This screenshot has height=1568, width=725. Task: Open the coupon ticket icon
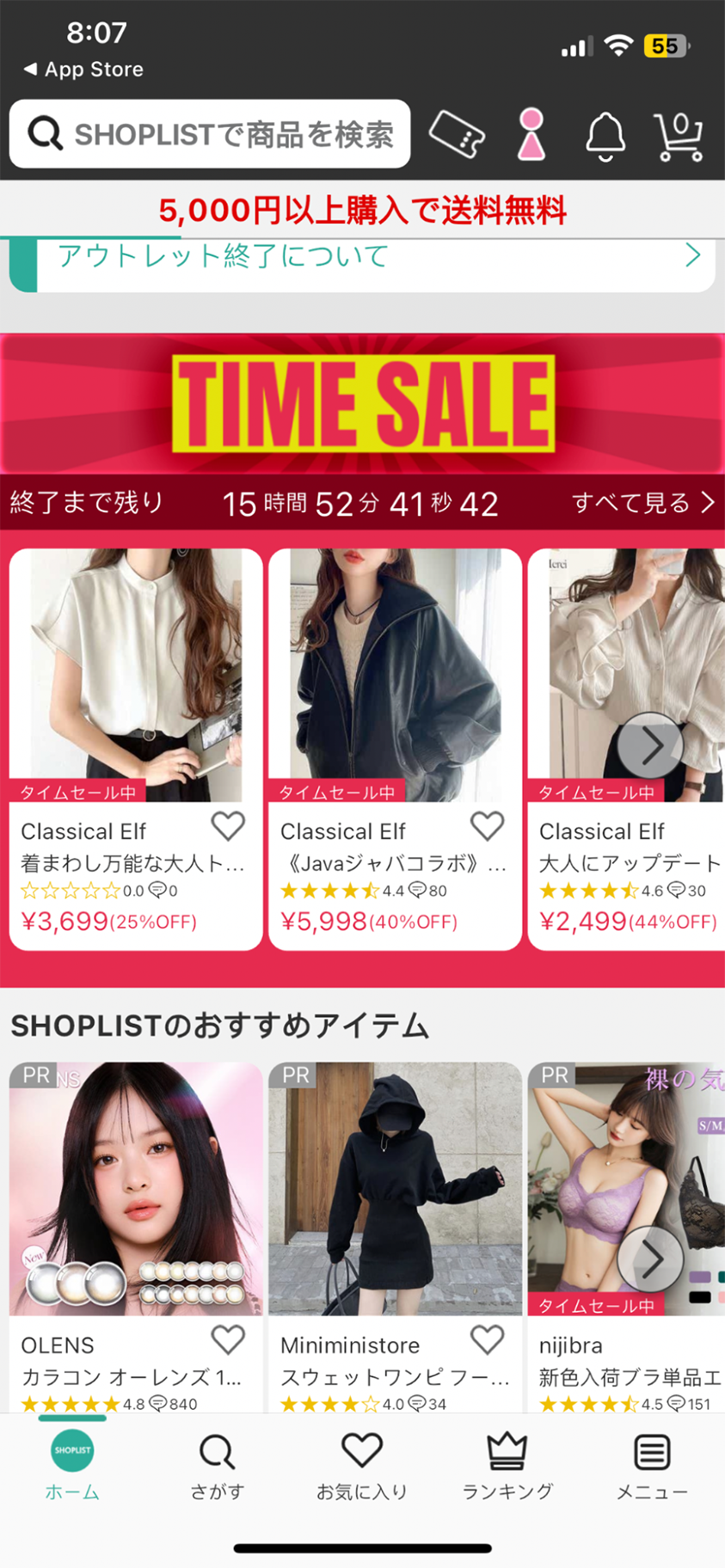[x=456, y=134]
